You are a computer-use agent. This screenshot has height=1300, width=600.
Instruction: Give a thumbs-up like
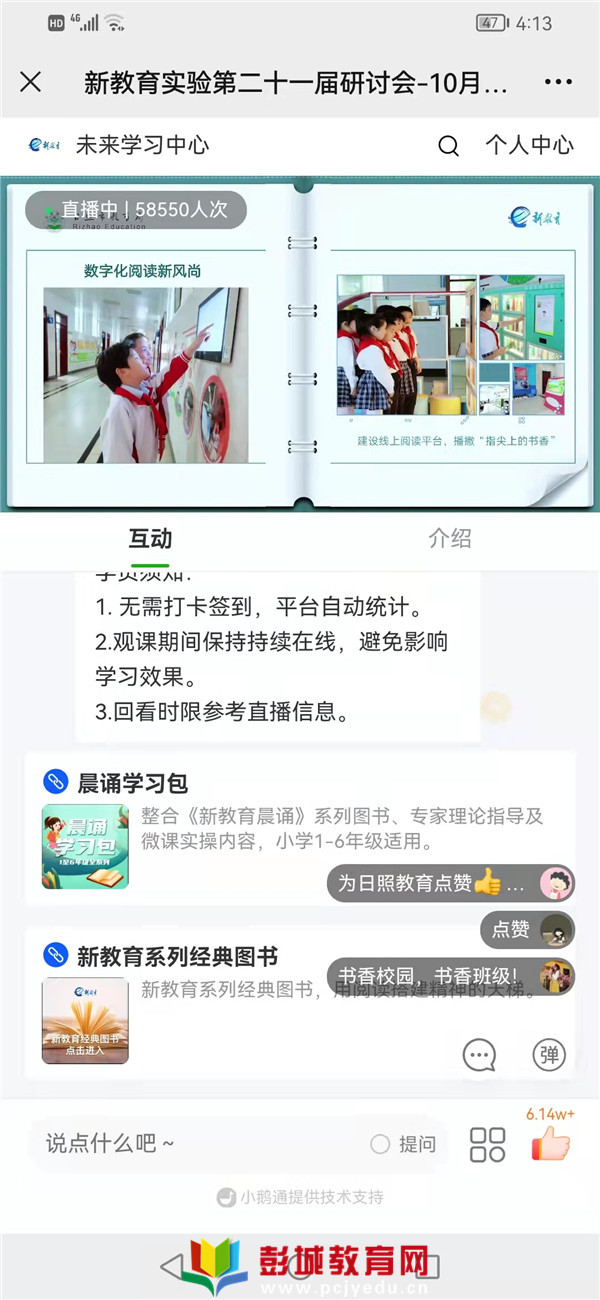550,1142
